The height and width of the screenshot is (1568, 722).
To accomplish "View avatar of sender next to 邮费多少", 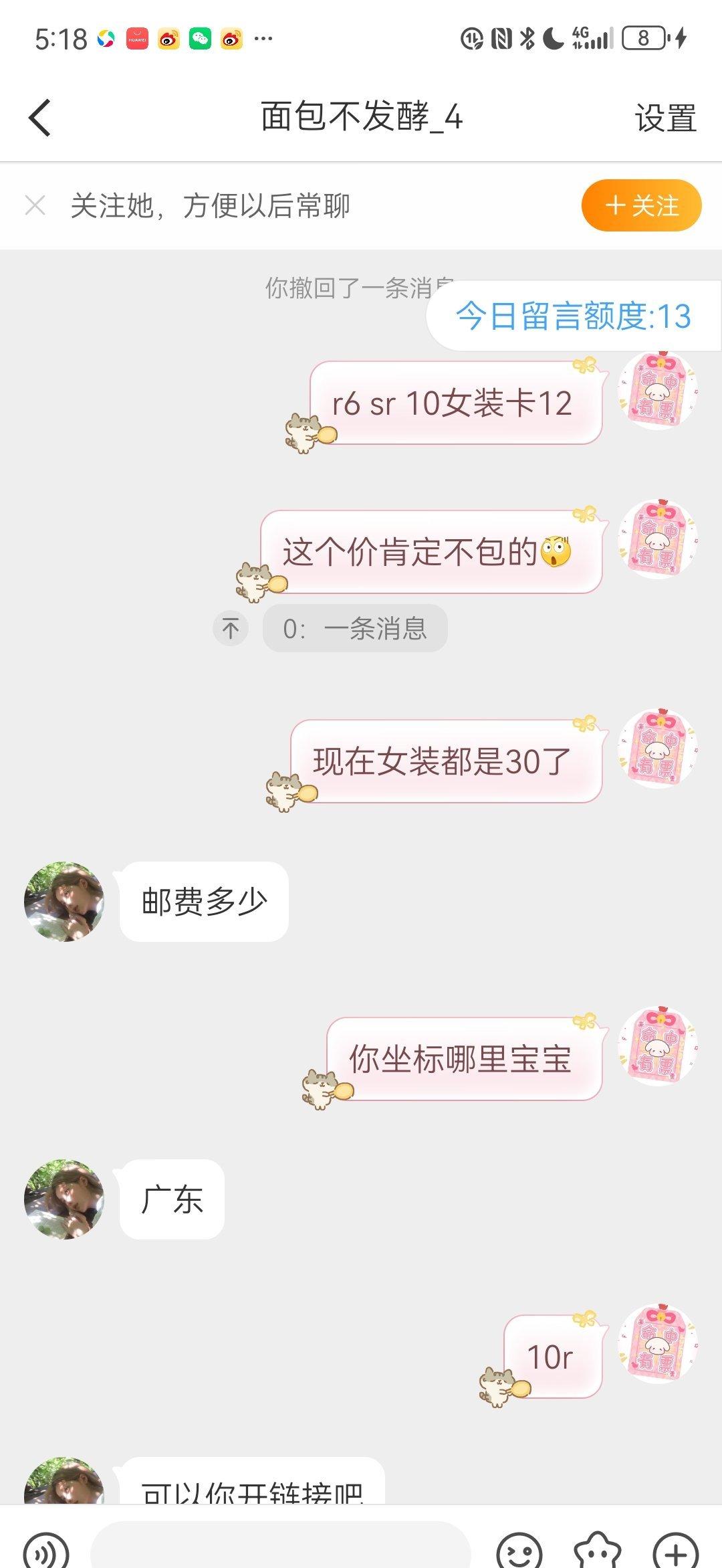I will tap(64, 901).
